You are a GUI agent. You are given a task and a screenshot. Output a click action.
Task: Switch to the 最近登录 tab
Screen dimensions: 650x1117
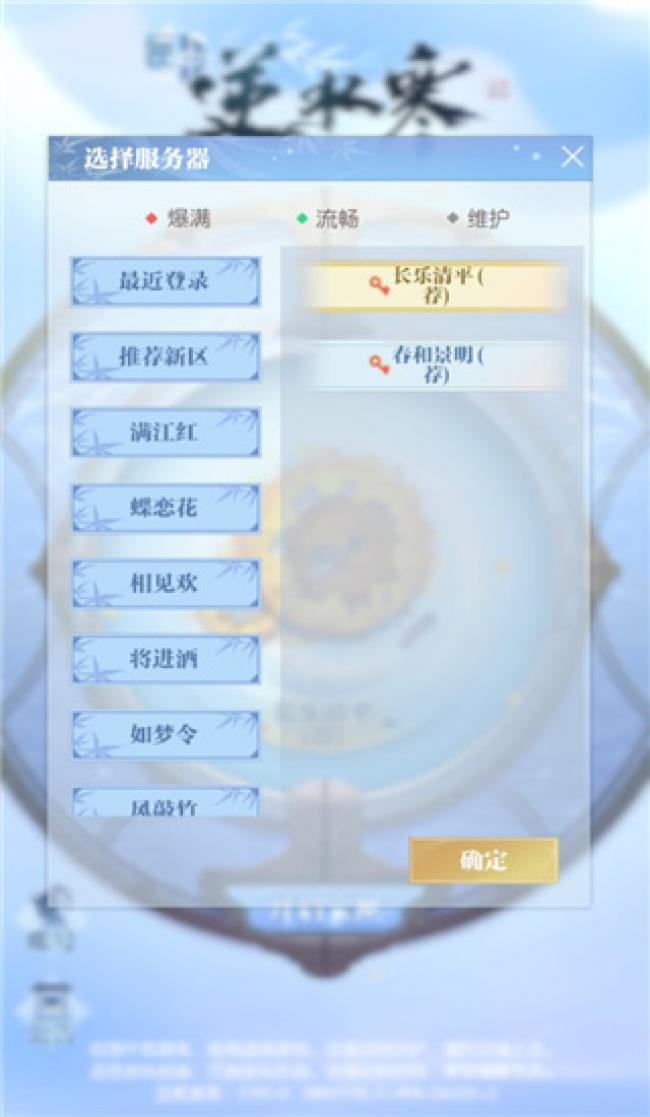(165, 281)
